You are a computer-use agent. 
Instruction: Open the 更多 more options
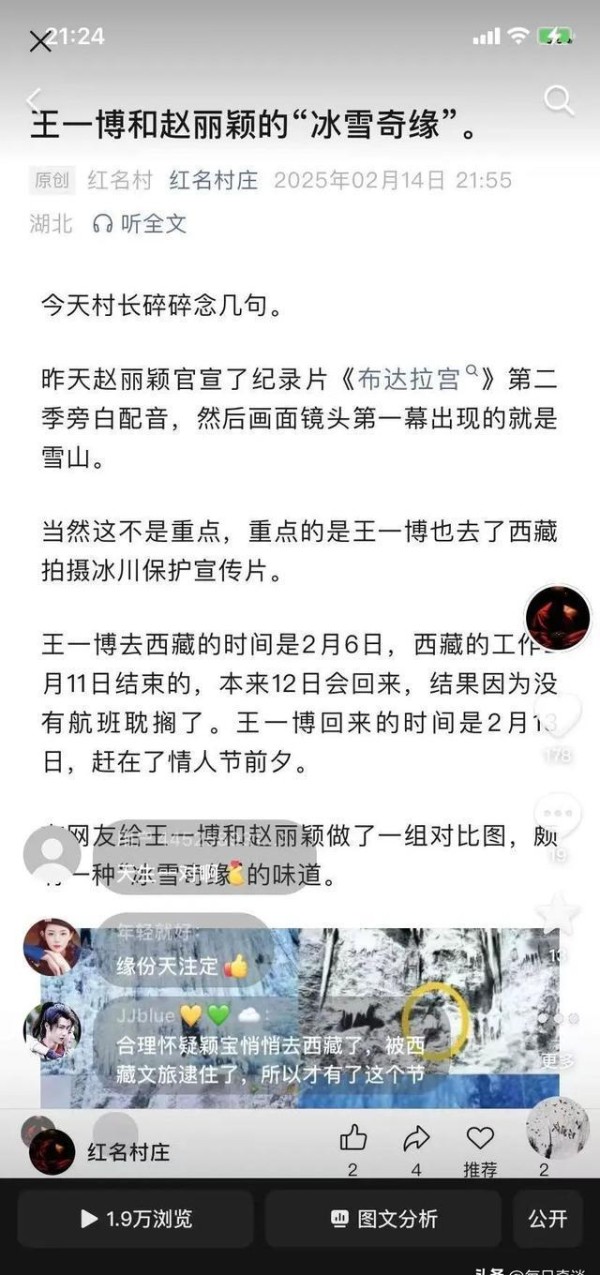point(558,1030)
